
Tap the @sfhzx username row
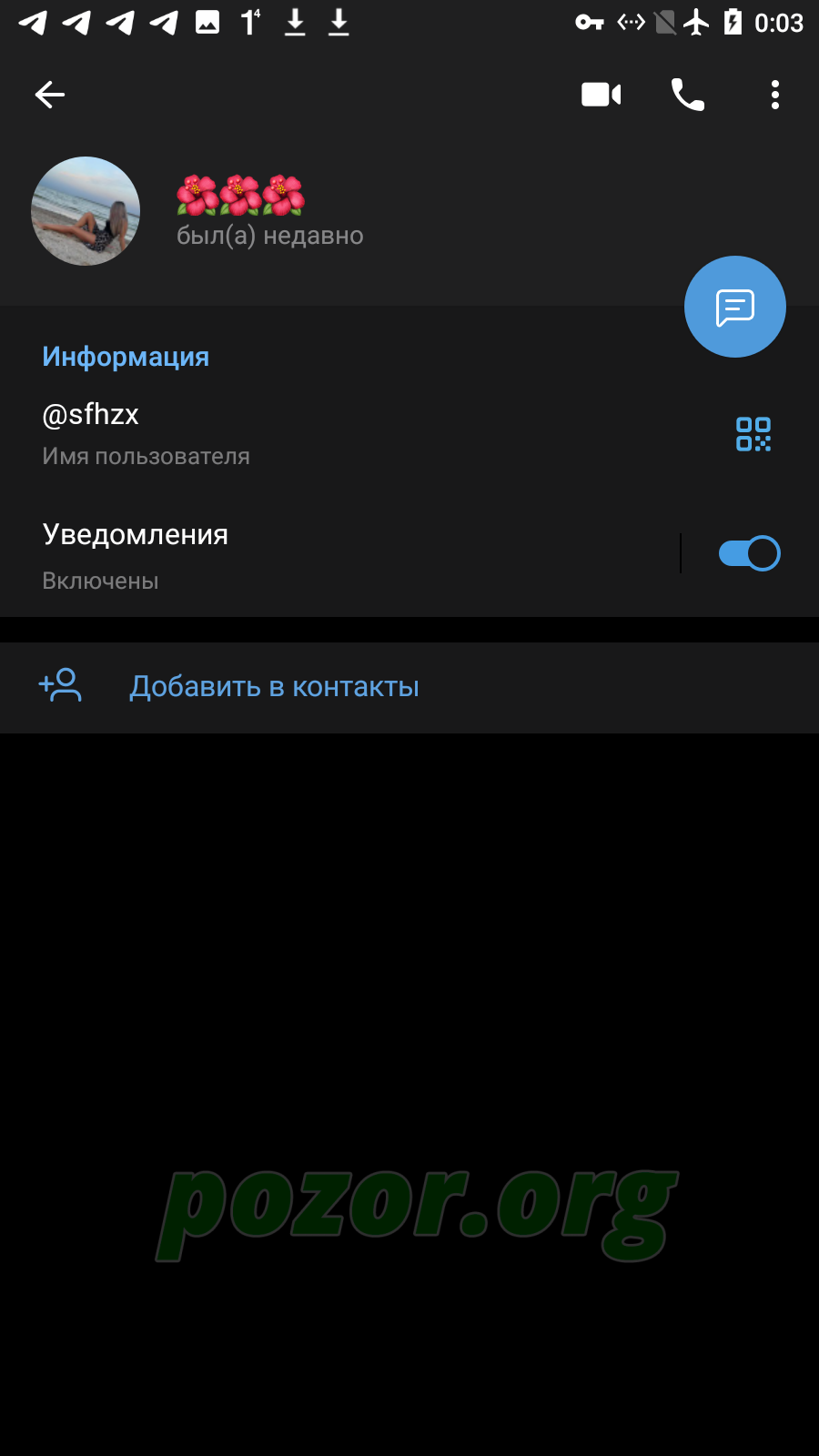(x=409, y=434)
